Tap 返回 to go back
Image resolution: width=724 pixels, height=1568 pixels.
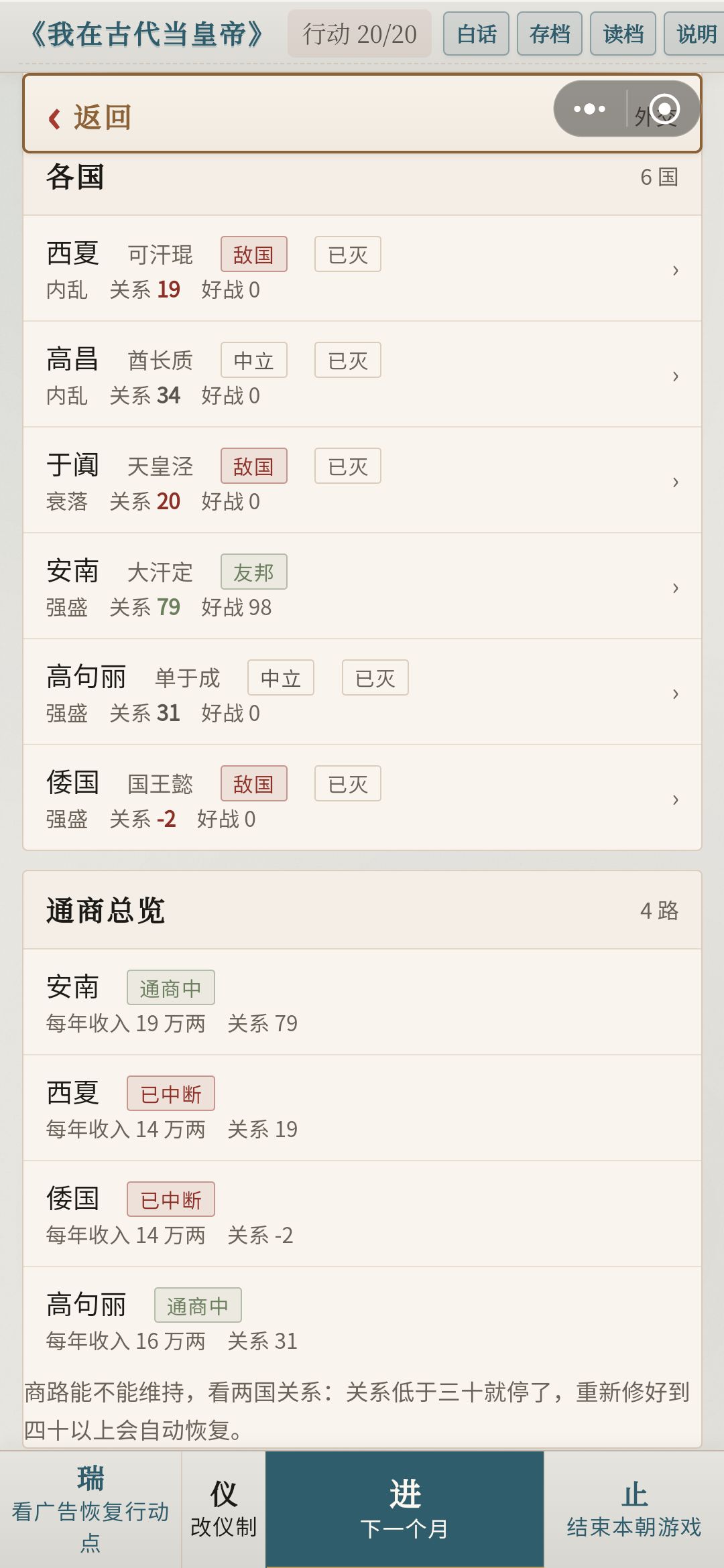(90, 118)
